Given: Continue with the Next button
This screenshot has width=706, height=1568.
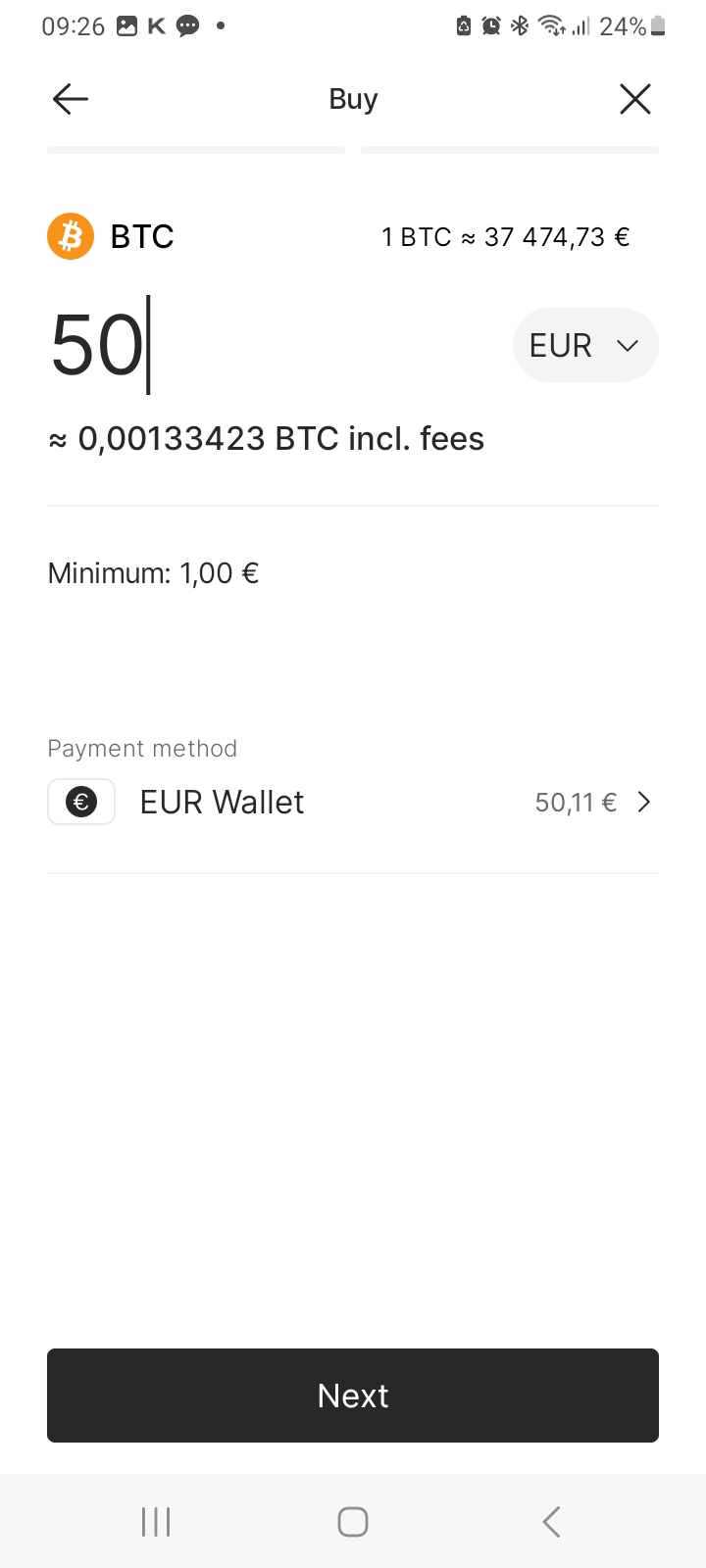Looking at the screenshot, I should point(353,1396).
